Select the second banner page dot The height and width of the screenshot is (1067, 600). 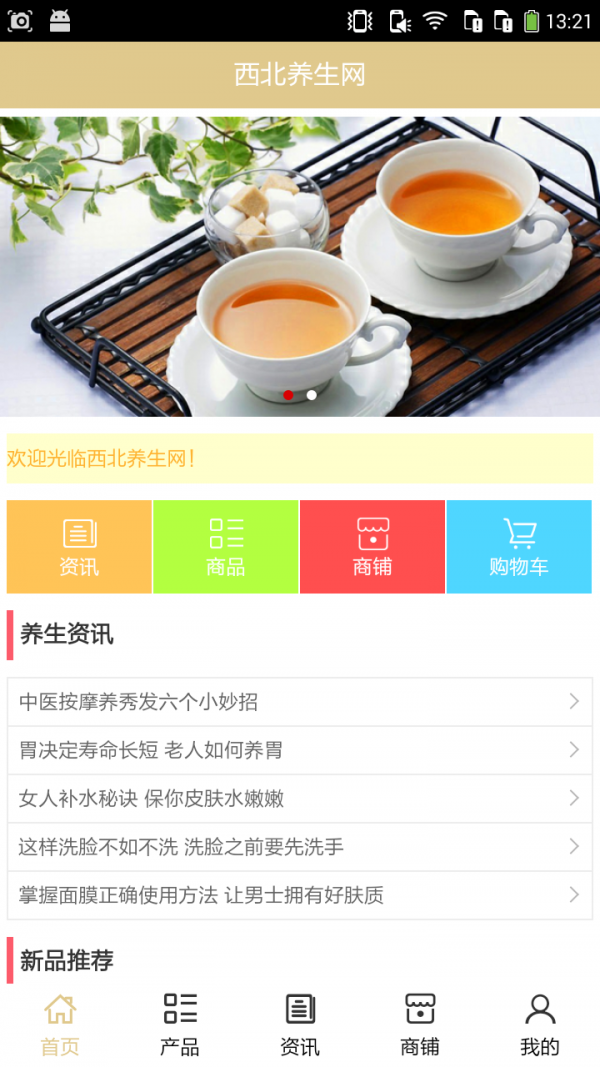coord(312,395)
